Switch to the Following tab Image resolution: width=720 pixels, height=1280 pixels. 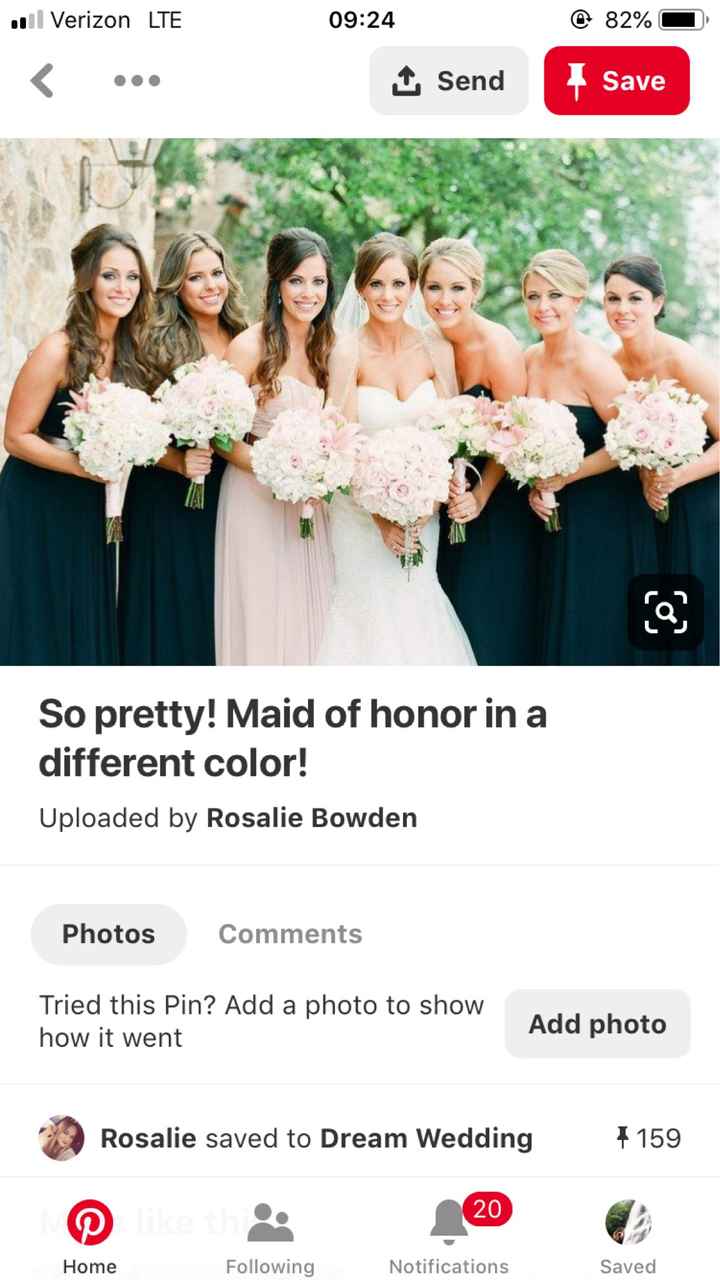pos(270,1236)
